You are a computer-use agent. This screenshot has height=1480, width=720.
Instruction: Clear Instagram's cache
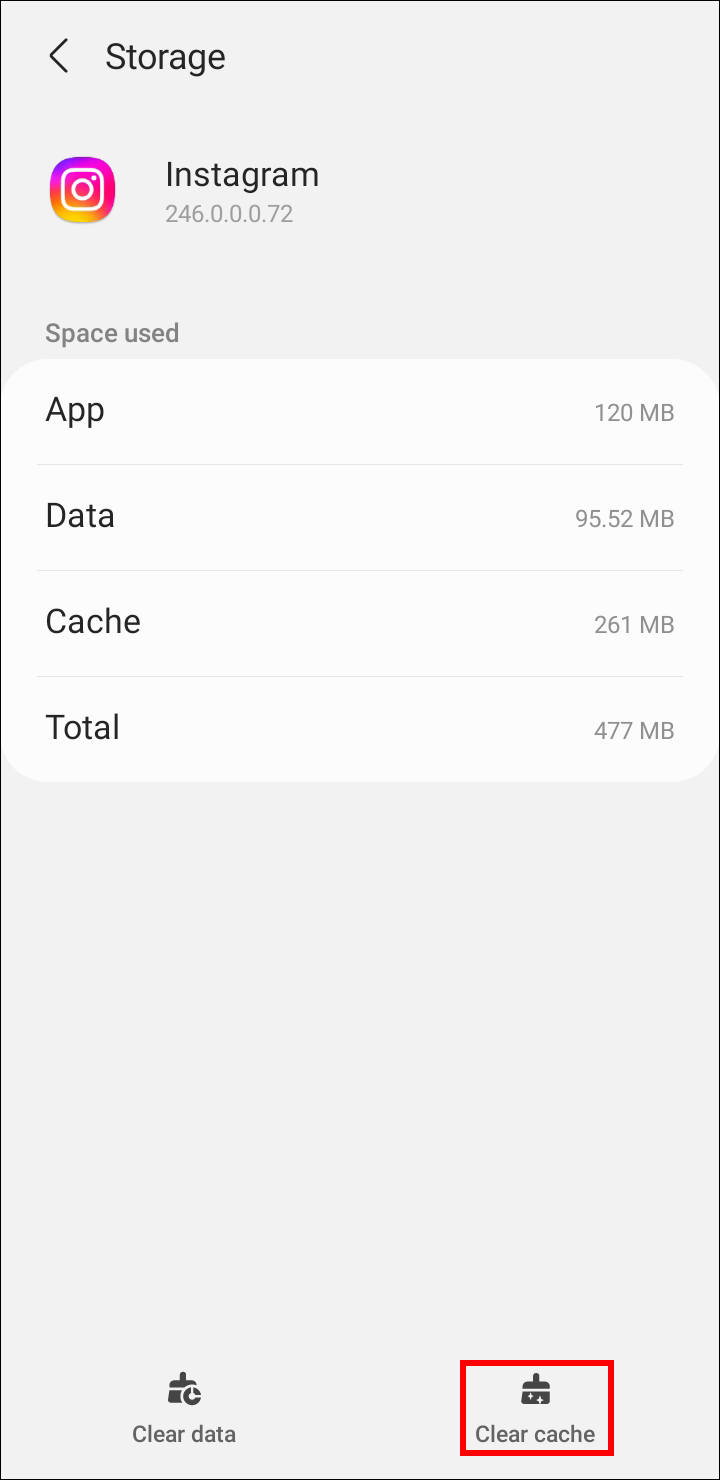click(x=535, y=1408)
